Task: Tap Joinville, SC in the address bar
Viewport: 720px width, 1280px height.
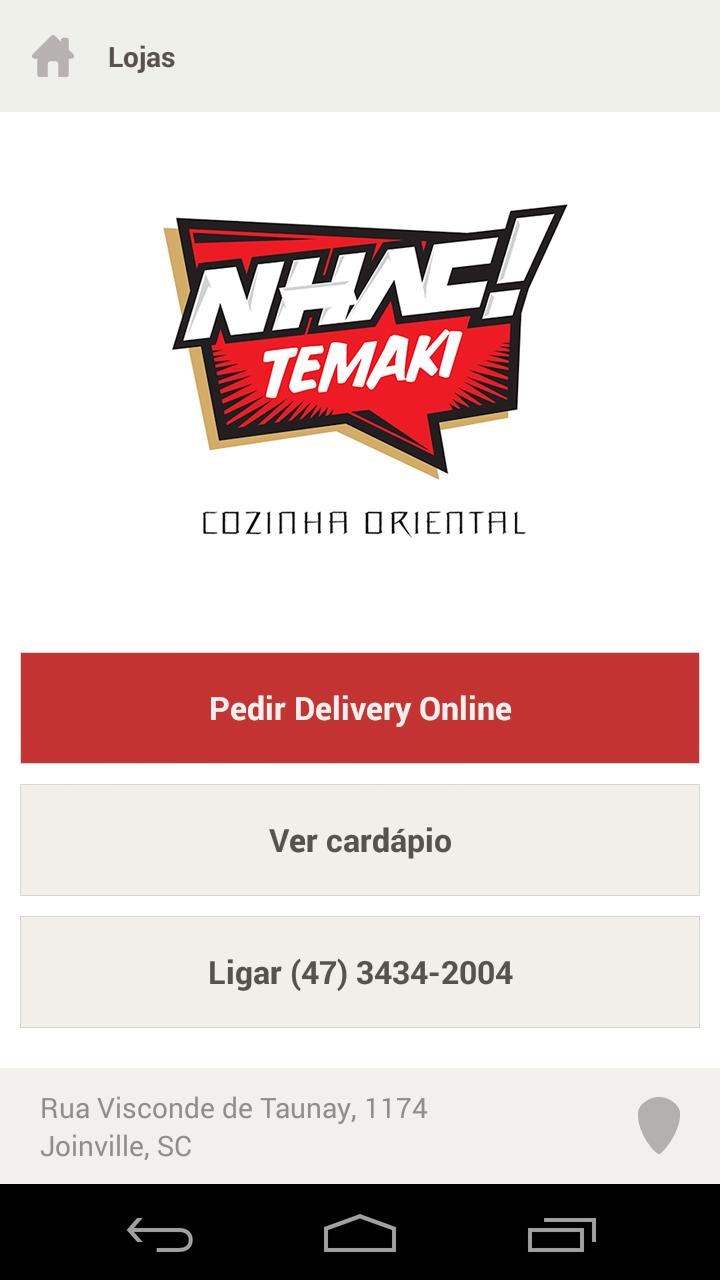Action: (x=116, y=1146)
